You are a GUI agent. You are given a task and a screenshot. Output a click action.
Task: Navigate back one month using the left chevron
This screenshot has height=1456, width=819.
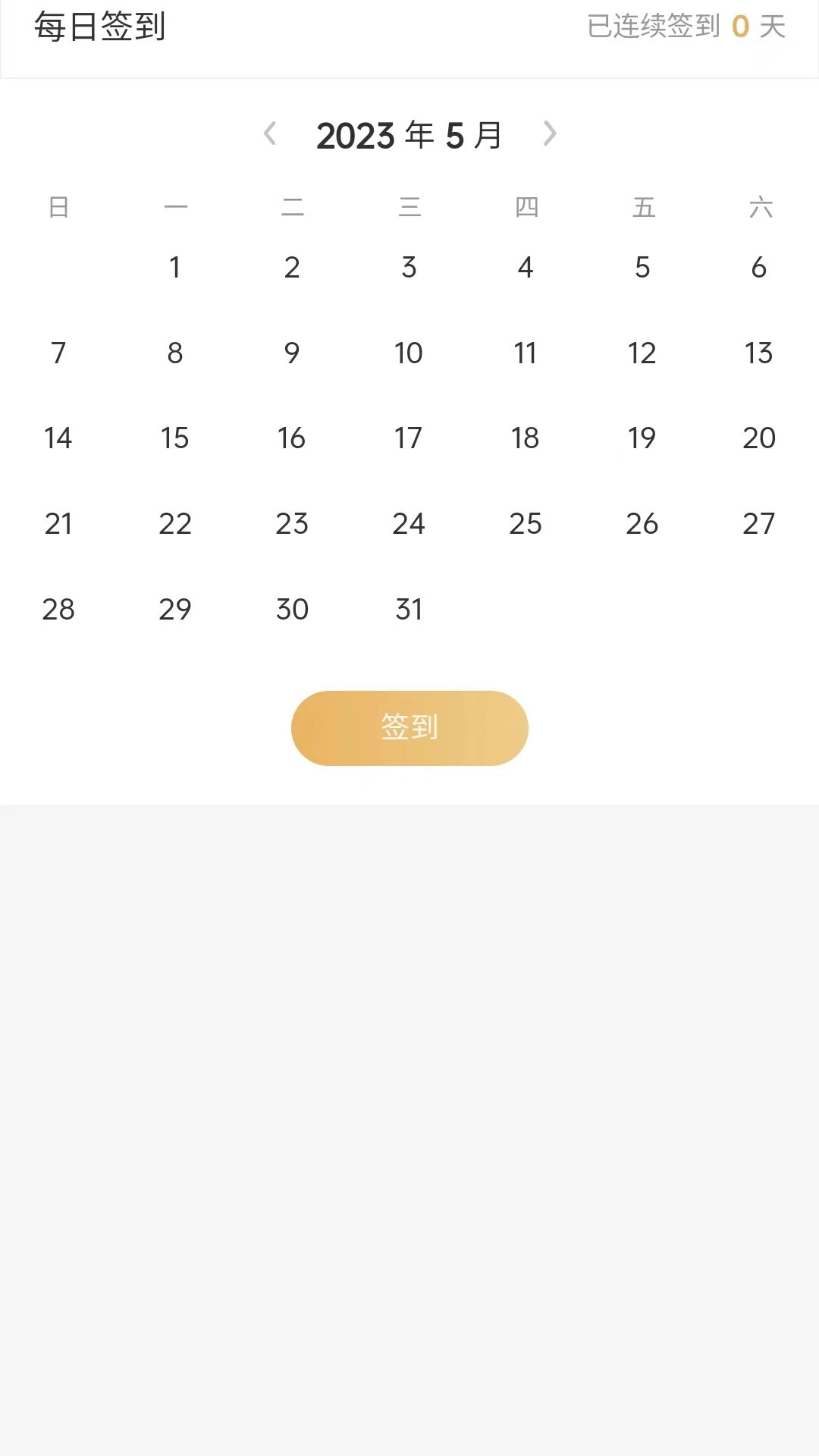[x=271, y=133]
